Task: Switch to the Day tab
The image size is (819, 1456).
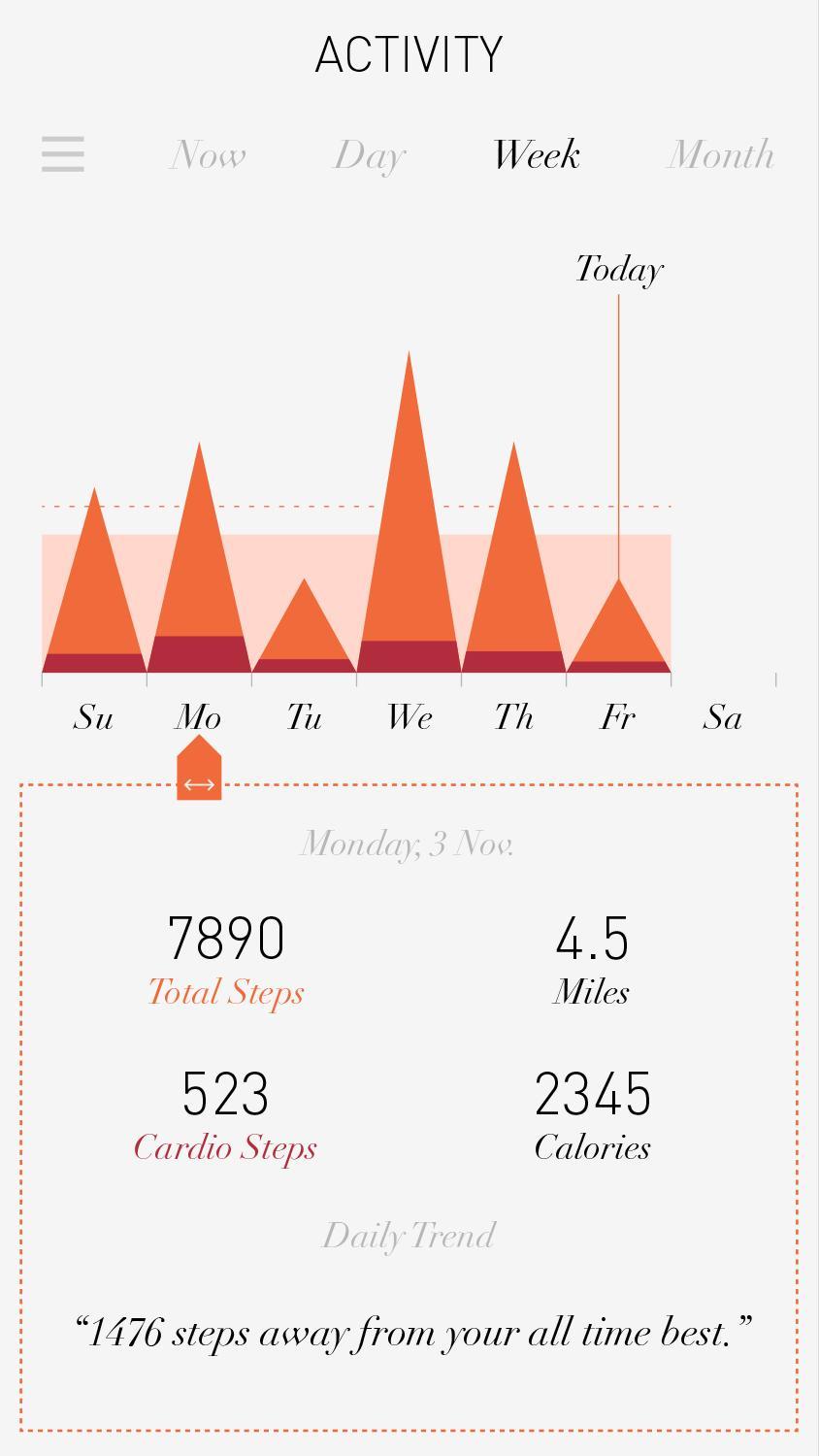Action: click(370, 155)
